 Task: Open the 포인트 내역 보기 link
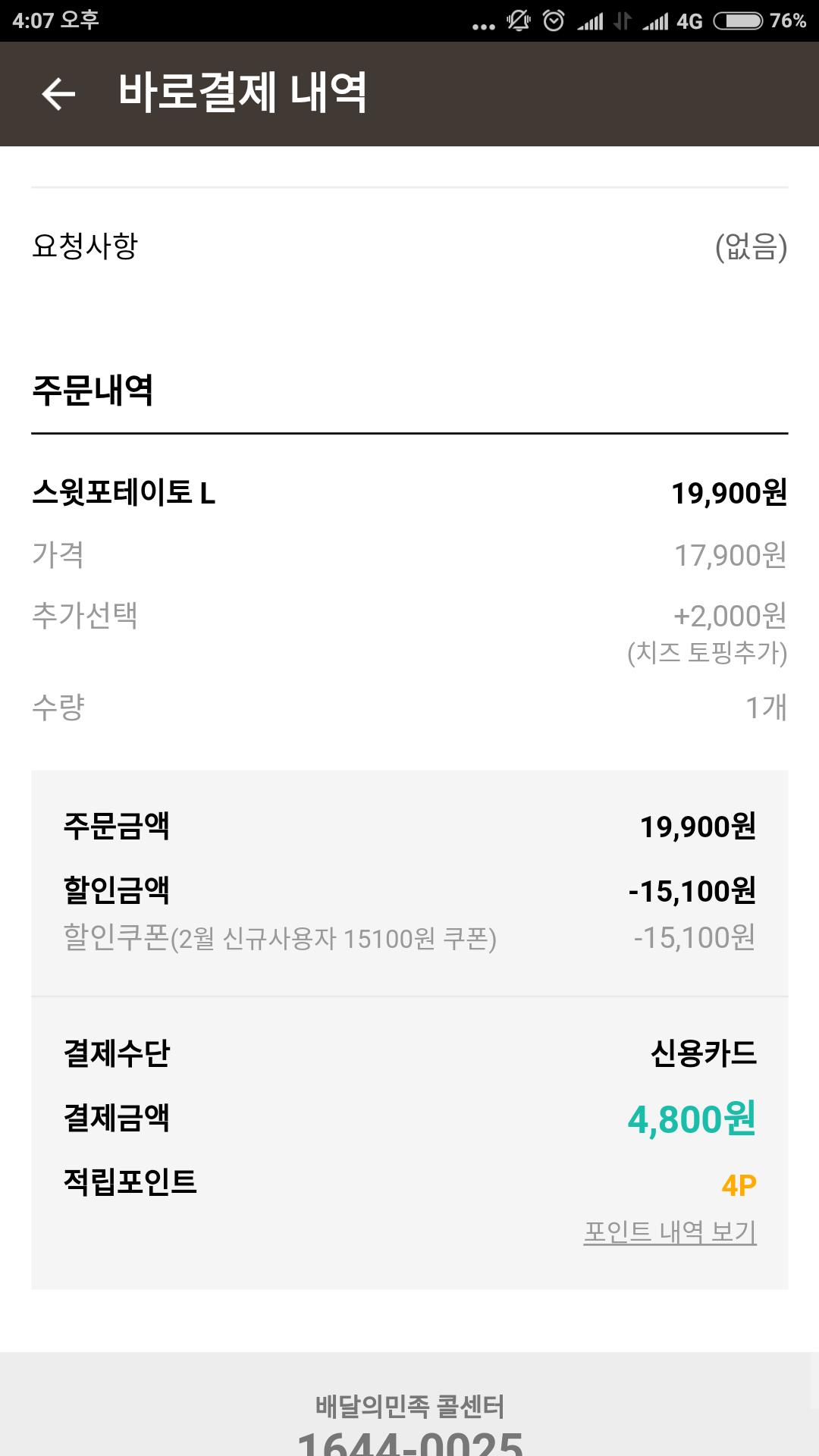click(670, 1232)
